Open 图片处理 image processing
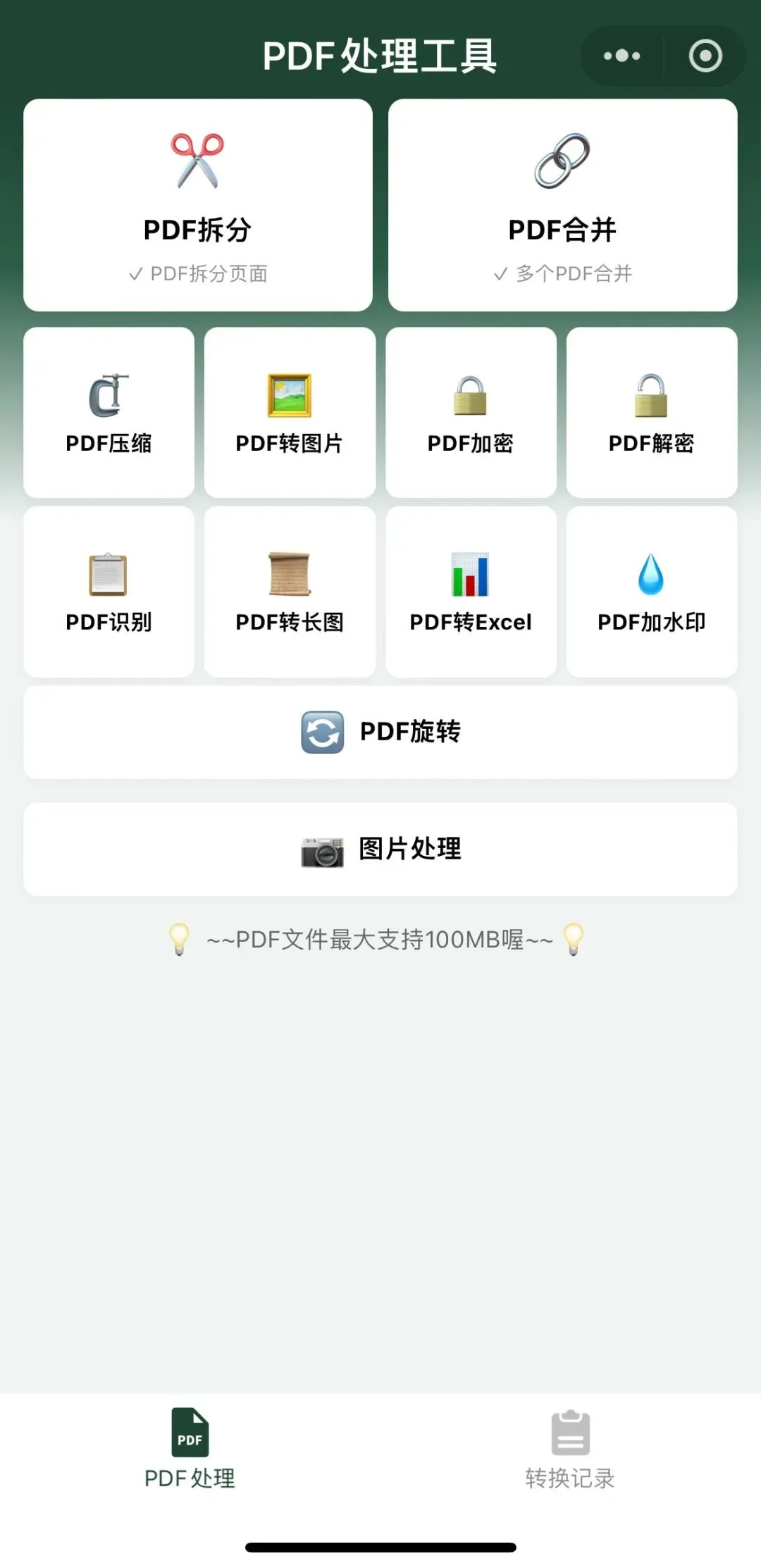 click(x=380, y=850)
